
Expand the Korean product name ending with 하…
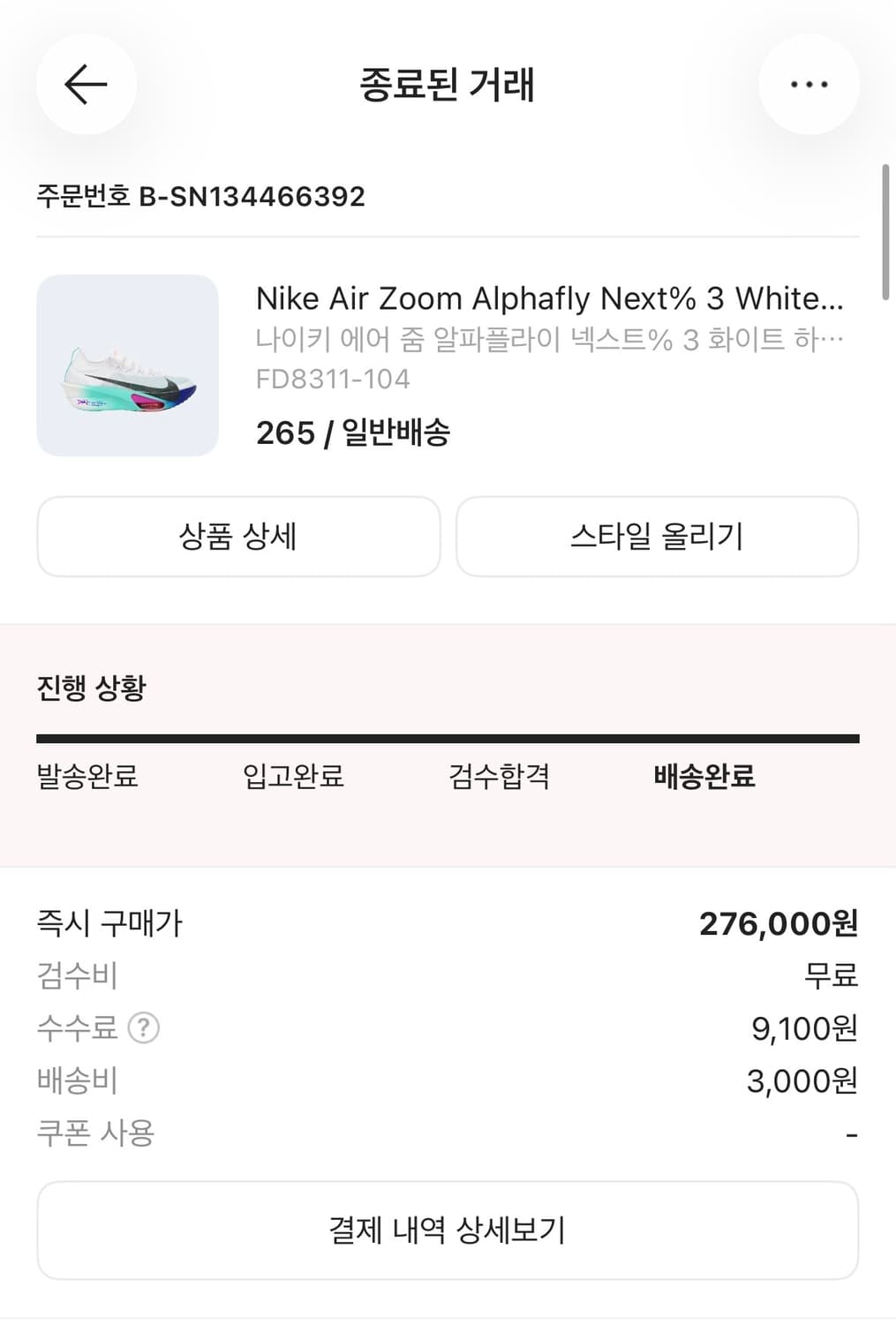tap(549, 339)
